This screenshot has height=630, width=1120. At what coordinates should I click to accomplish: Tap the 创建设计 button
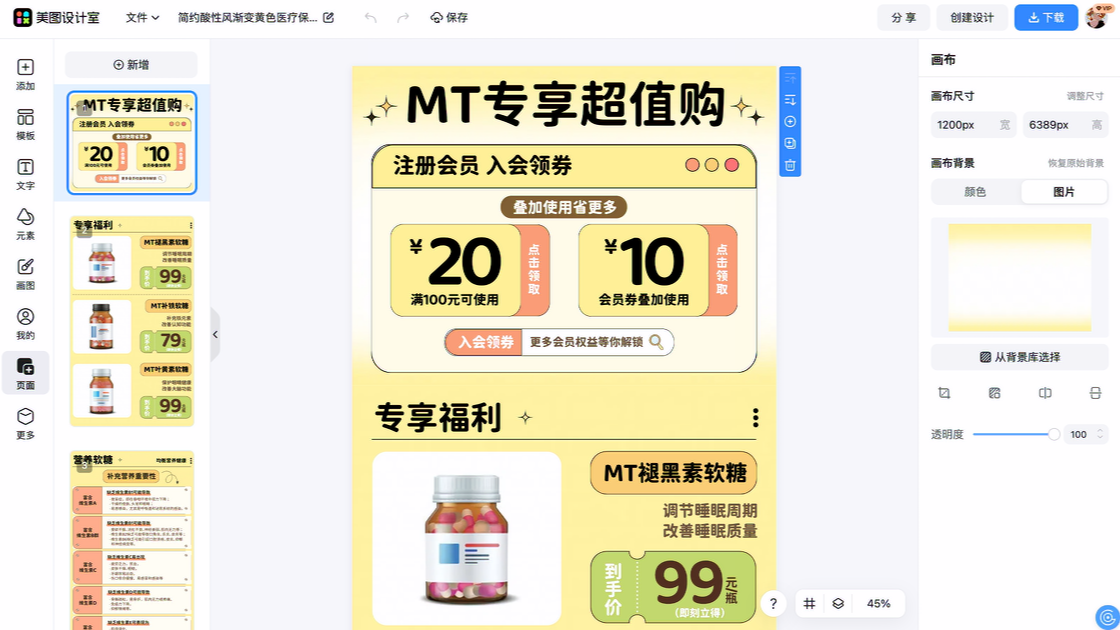click(x=972, y=18)
